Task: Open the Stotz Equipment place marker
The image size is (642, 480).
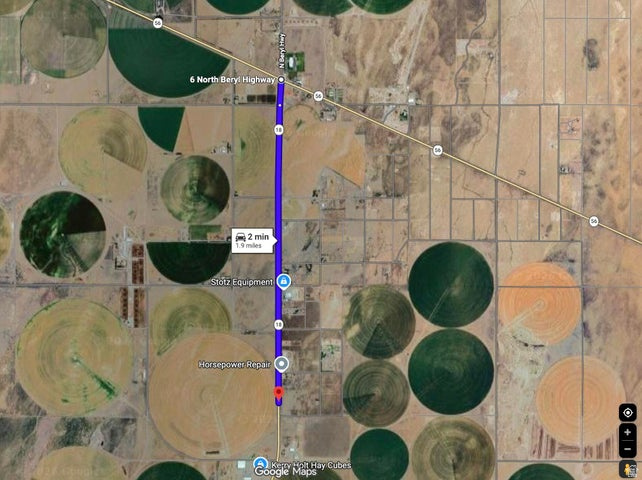Action: pos(284,283)
